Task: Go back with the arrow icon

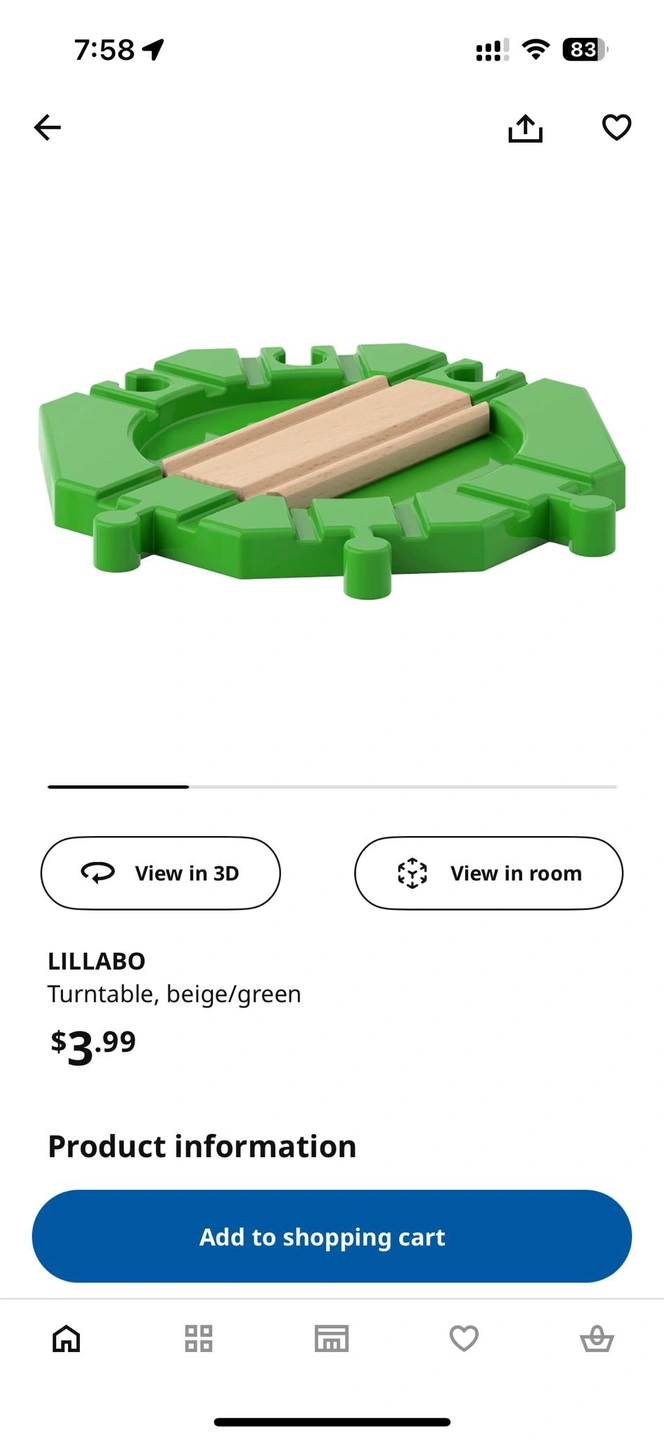Action: click(47, 127)
